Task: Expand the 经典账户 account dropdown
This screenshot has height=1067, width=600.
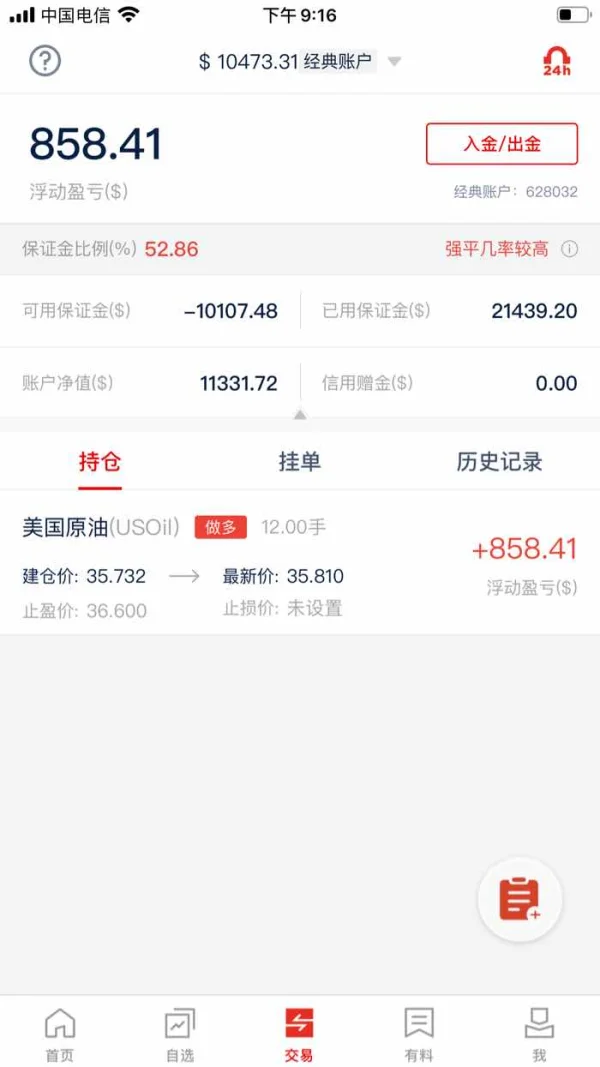Action: (x=394, y=62)
